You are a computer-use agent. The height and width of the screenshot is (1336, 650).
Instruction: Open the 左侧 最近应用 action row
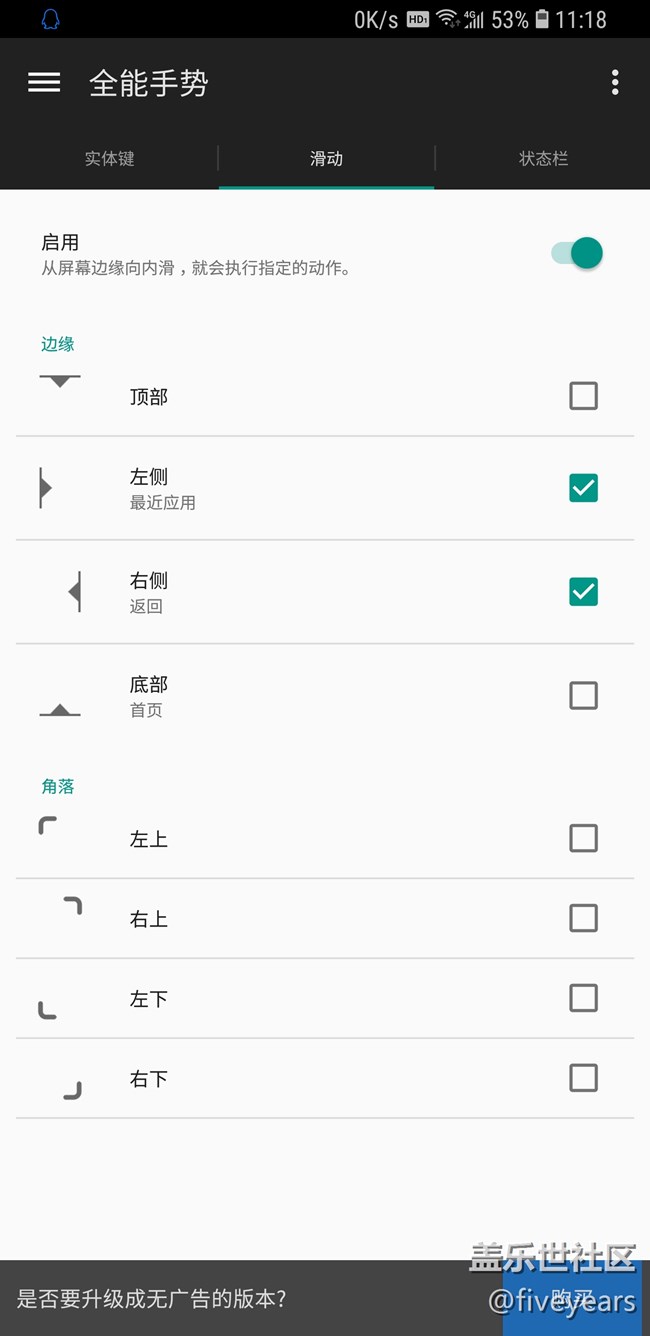(300, 489)
